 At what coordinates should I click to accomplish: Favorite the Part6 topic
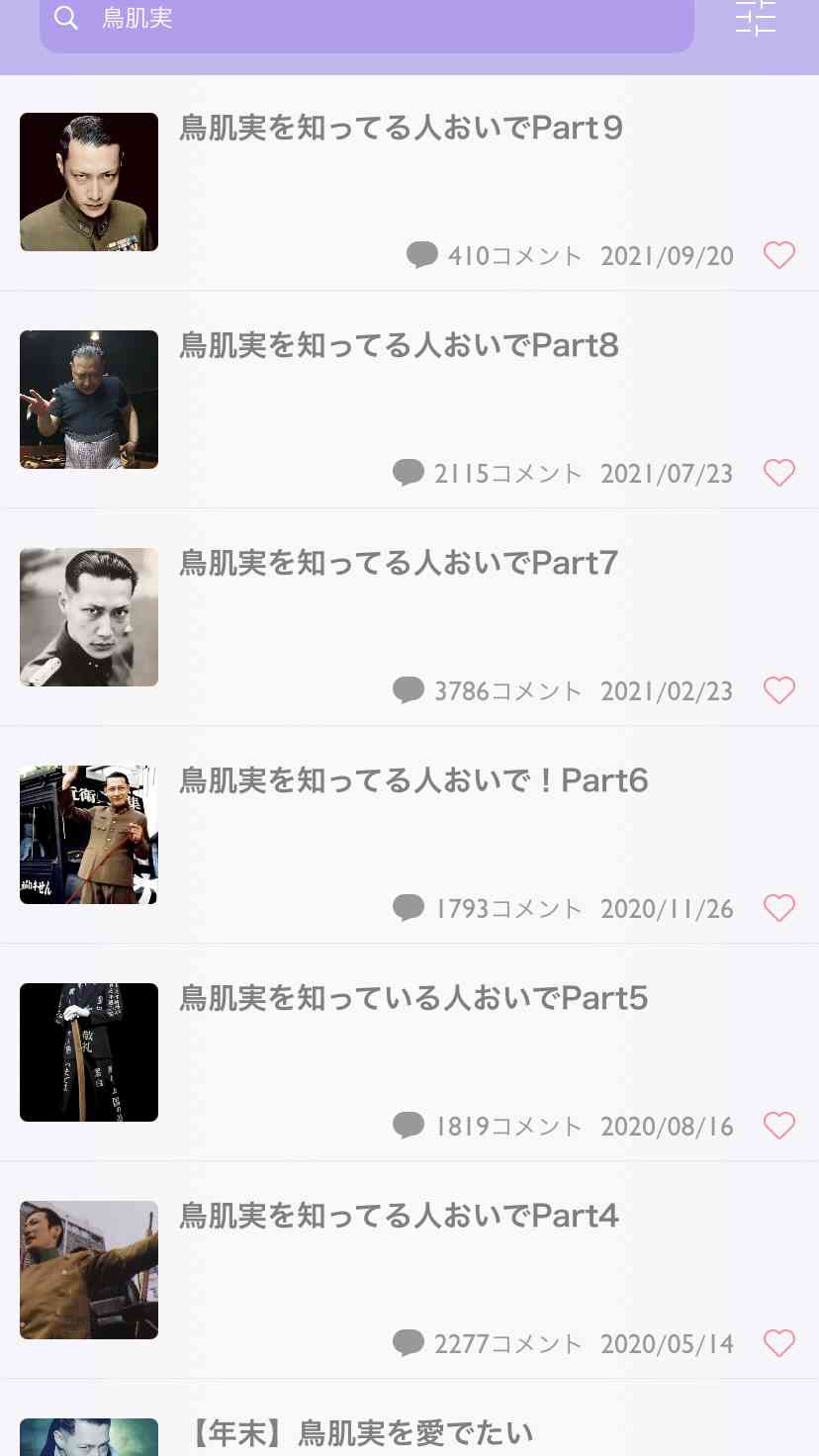[x=779, y=908]
